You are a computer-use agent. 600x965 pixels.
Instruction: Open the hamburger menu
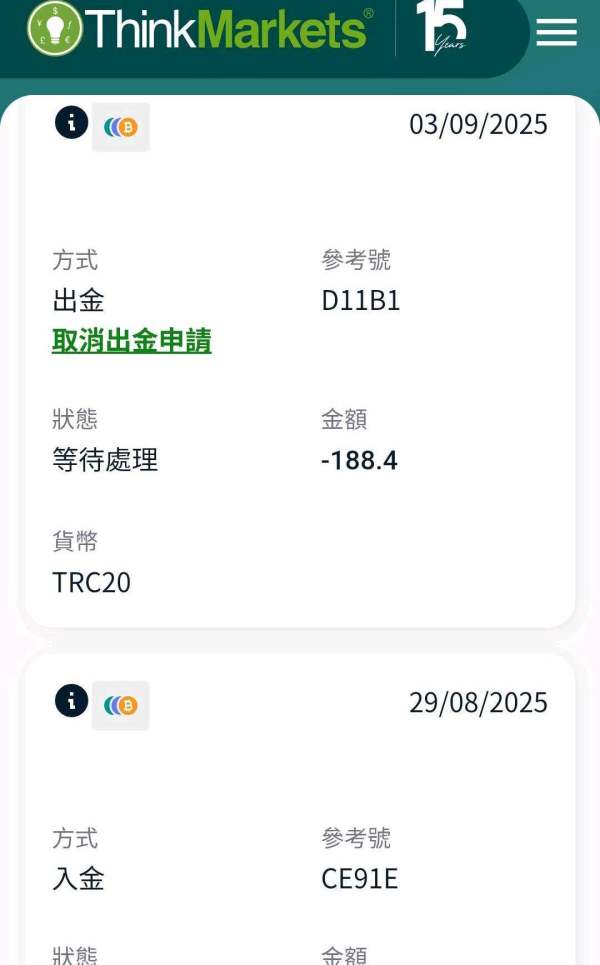[556, 32]
